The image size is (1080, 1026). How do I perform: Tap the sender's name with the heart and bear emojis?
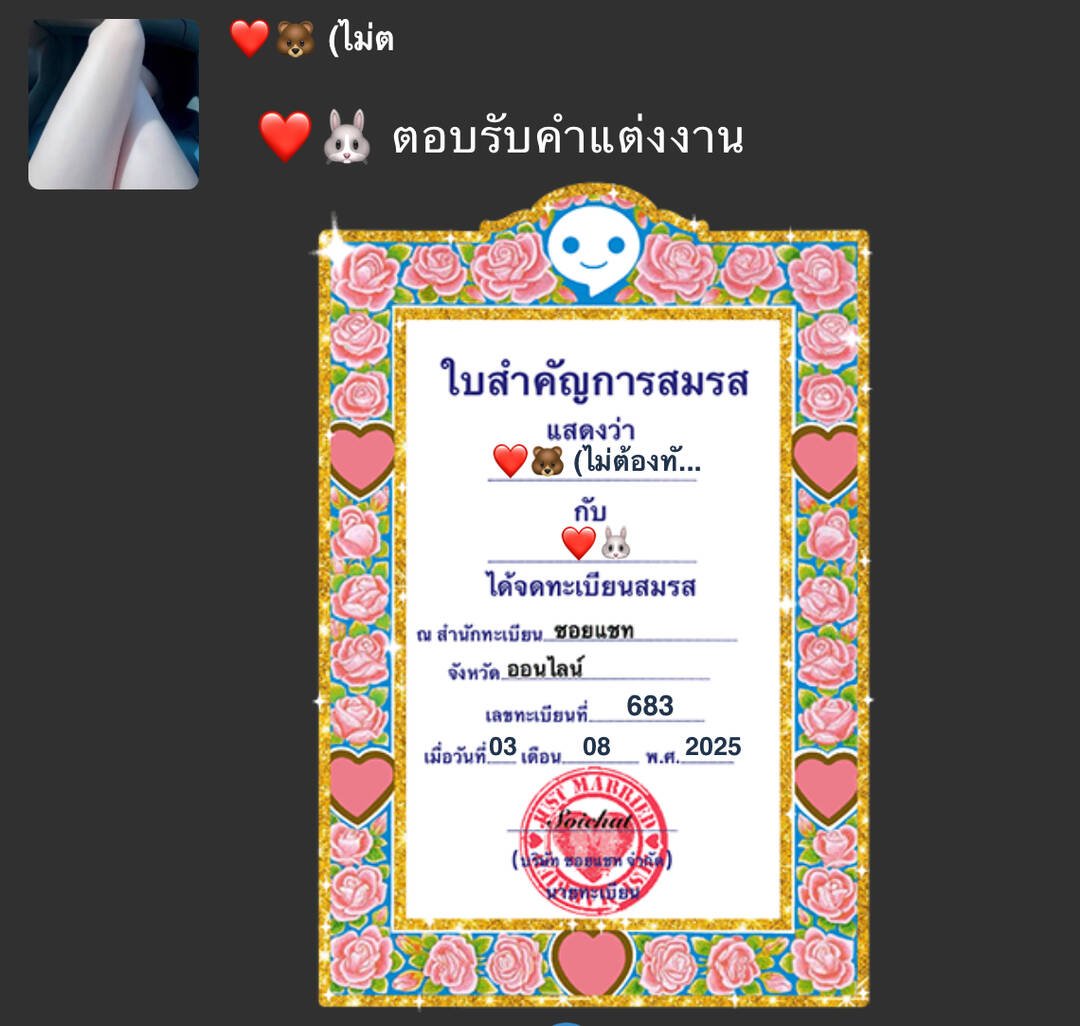311,39
